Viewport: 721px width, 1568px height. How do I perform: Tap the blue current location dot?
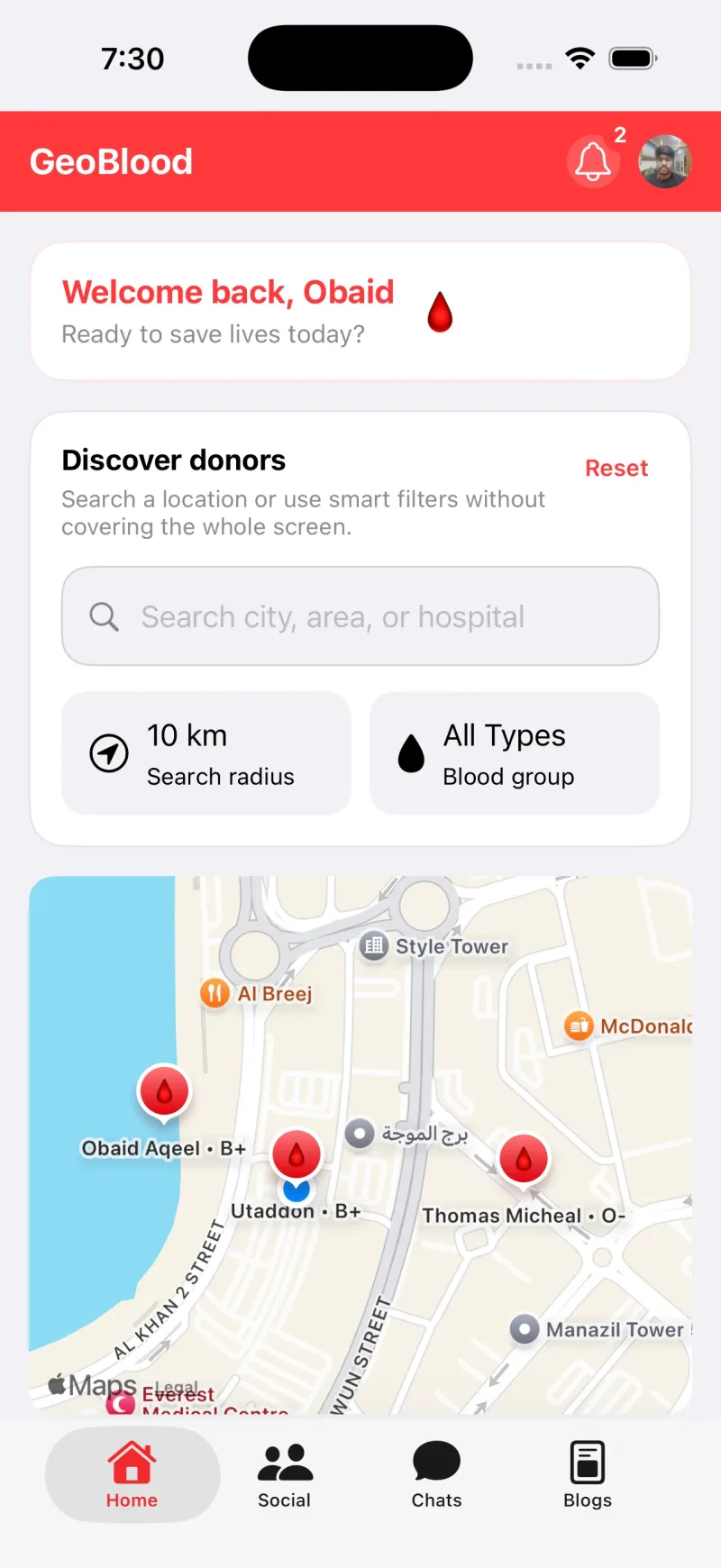296,1191
